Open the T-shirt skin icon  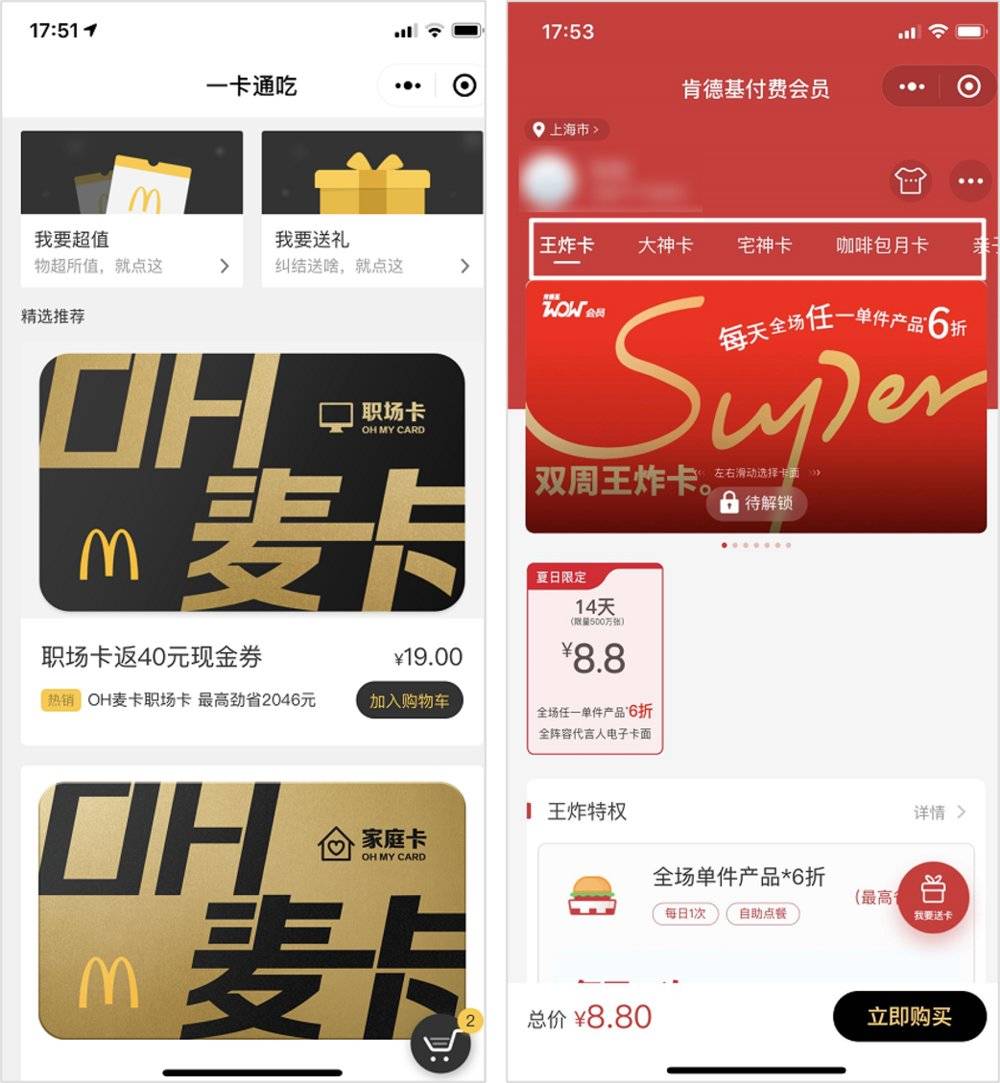[x=910, y=182]
